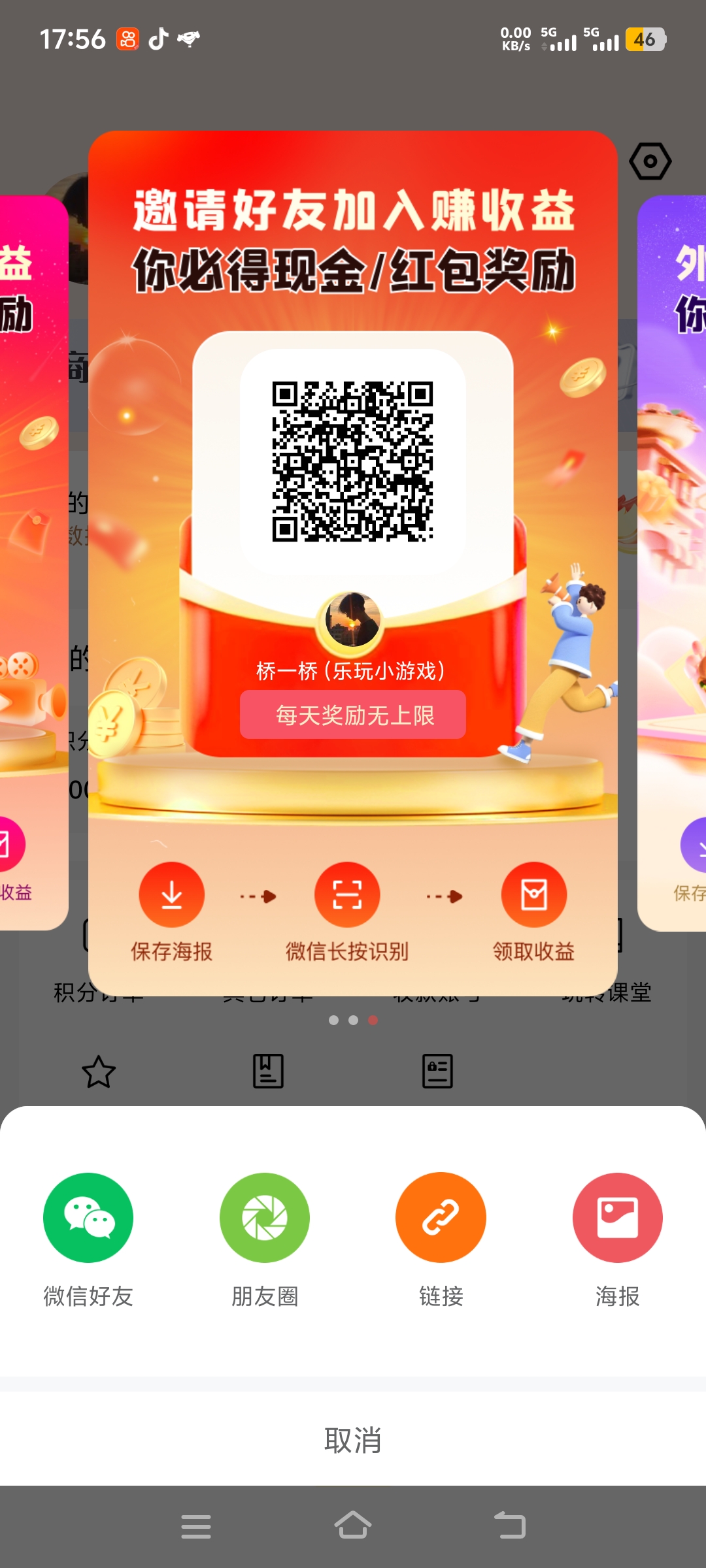Cancel the share sheet (取消)

[x=353, y=1440]
